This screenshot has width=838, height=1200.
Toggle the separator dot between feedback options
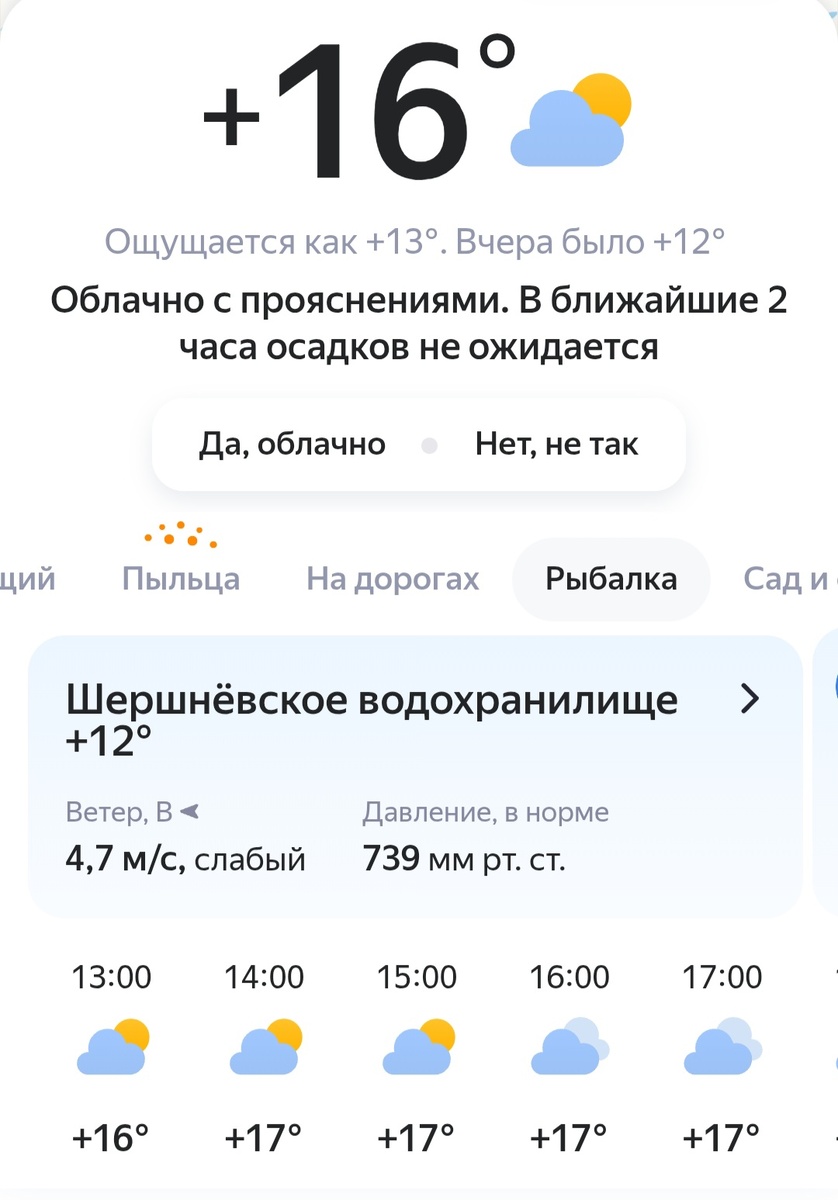(430, 444)
